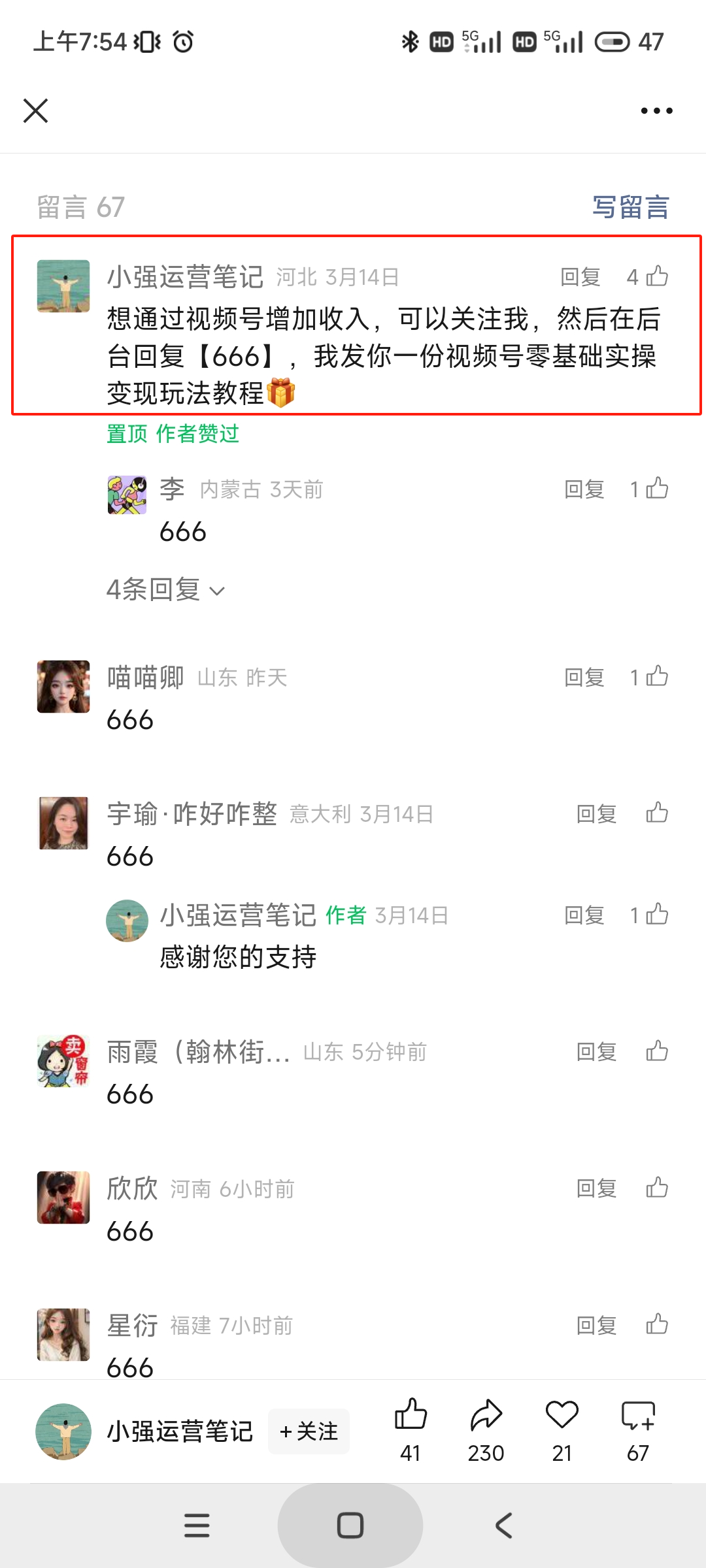Give the article a thumbs up
706x1568 pixels.
pos(411,1416)
